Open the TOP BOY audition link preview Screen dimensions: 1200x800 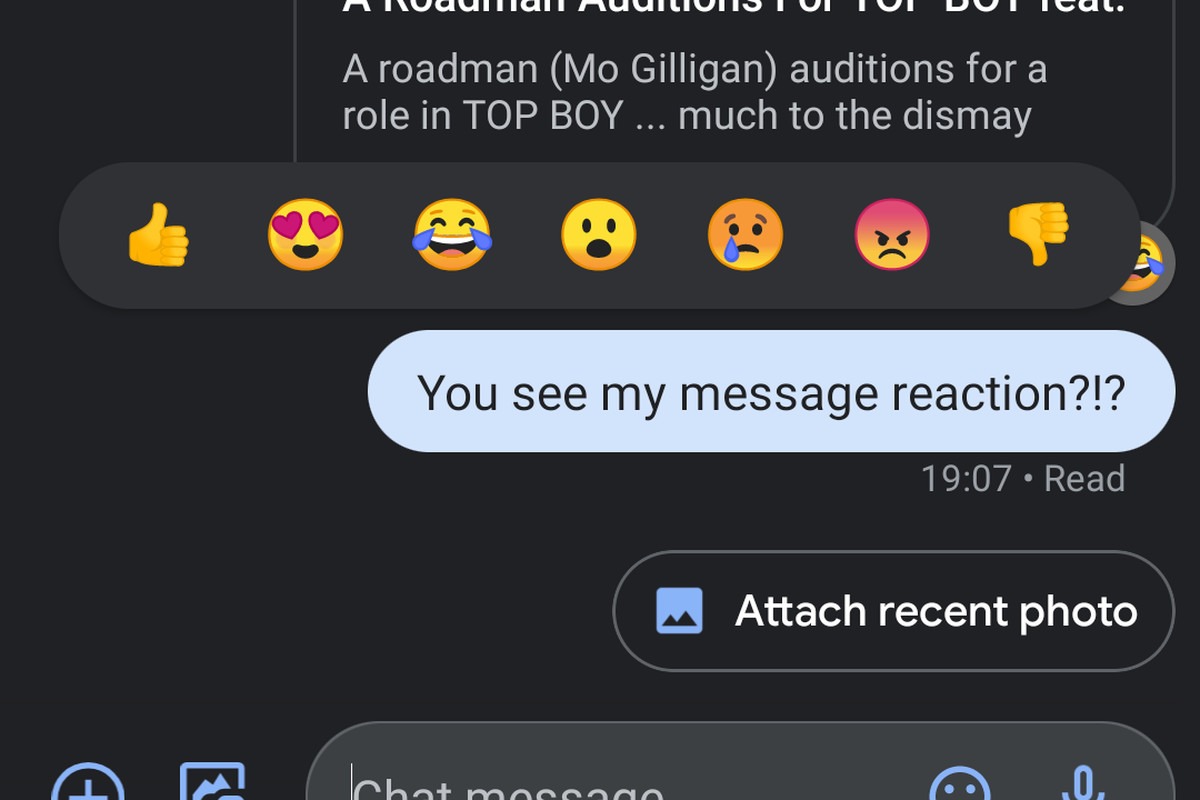[x=700, y=80]
